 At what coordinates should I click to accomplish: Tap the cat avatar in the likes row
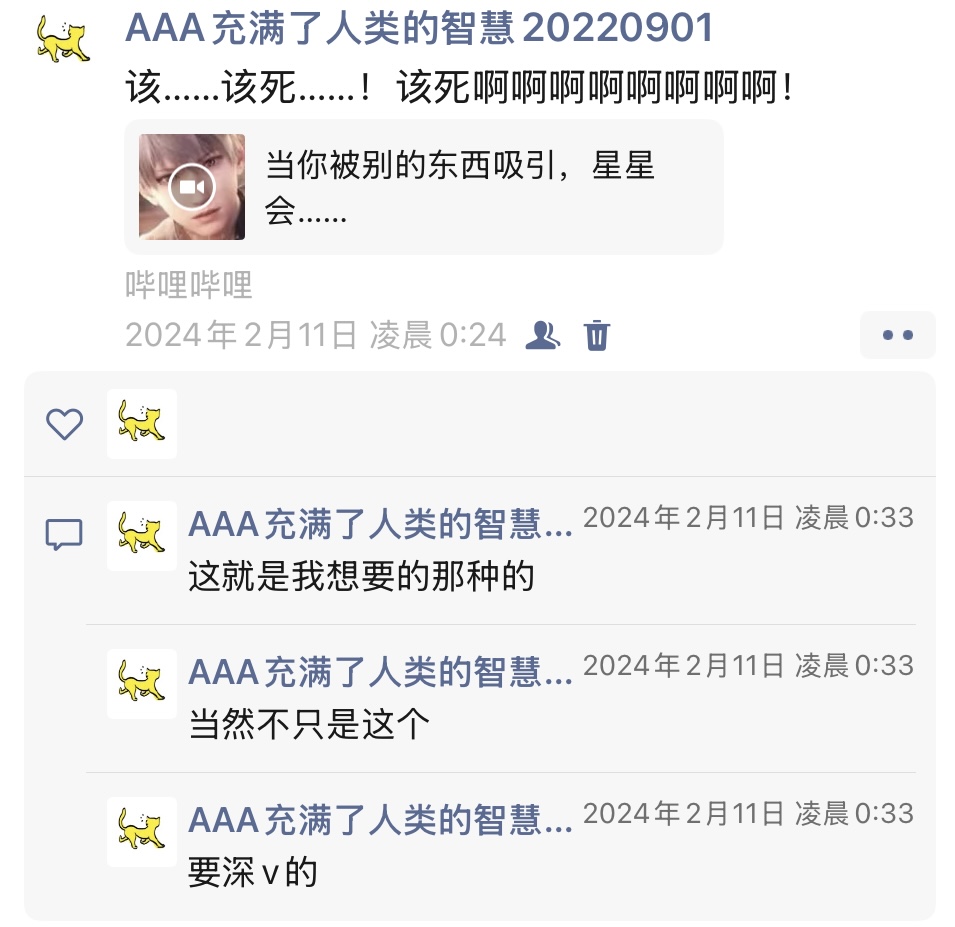[141, 424]
